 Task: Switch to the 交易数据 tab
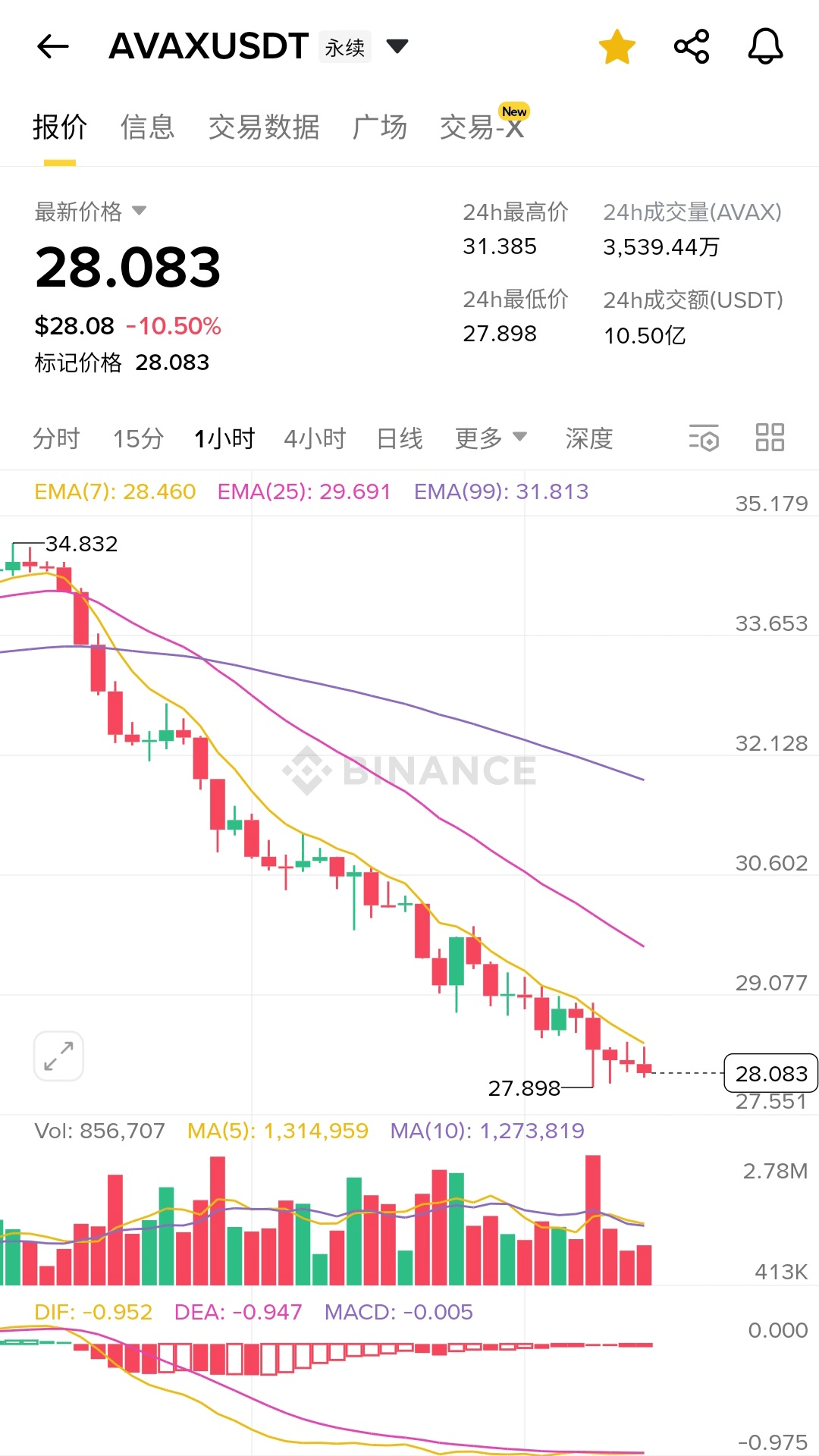pyautogui.click(x=264, y=127)
